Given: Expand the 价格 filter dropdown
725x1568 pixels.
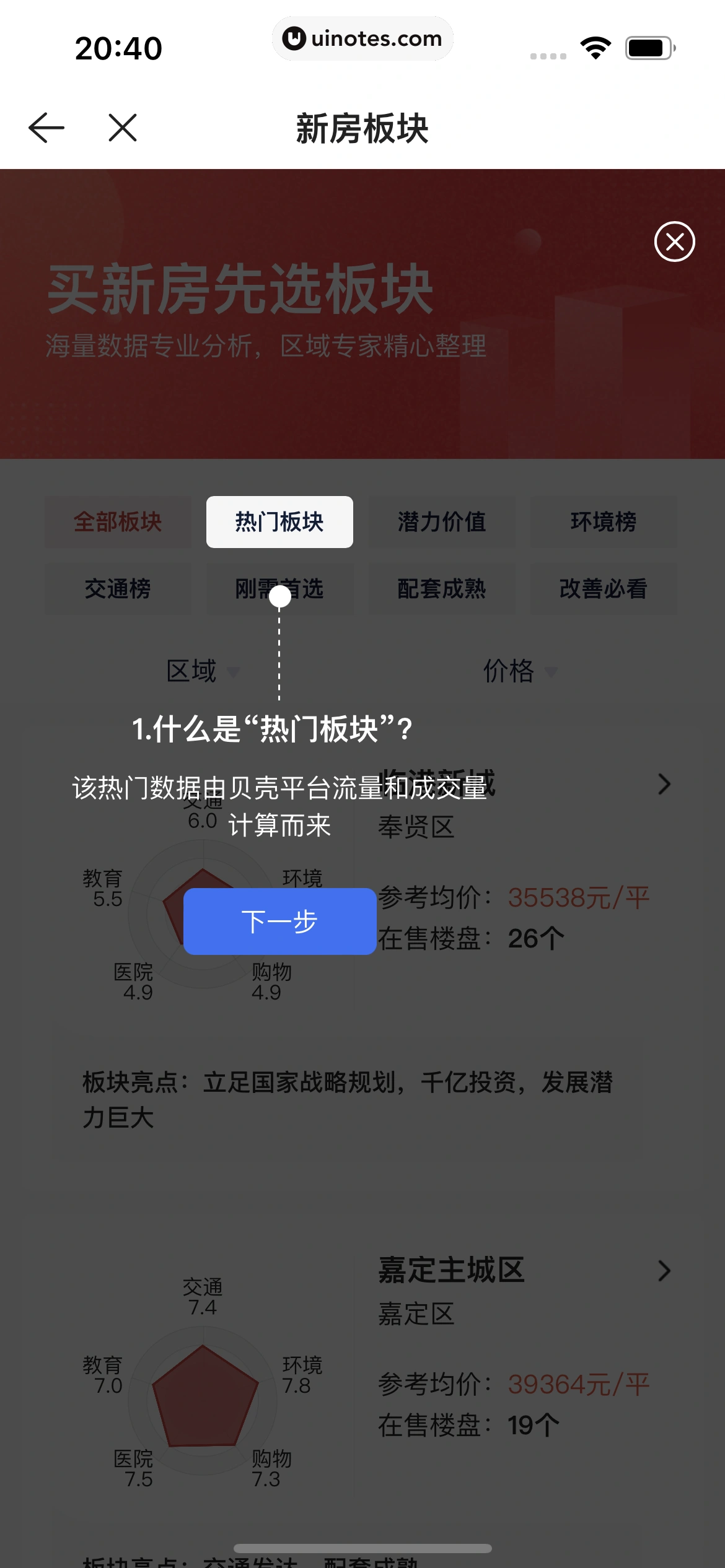Looking at the screenshot, I should (519, 671).
